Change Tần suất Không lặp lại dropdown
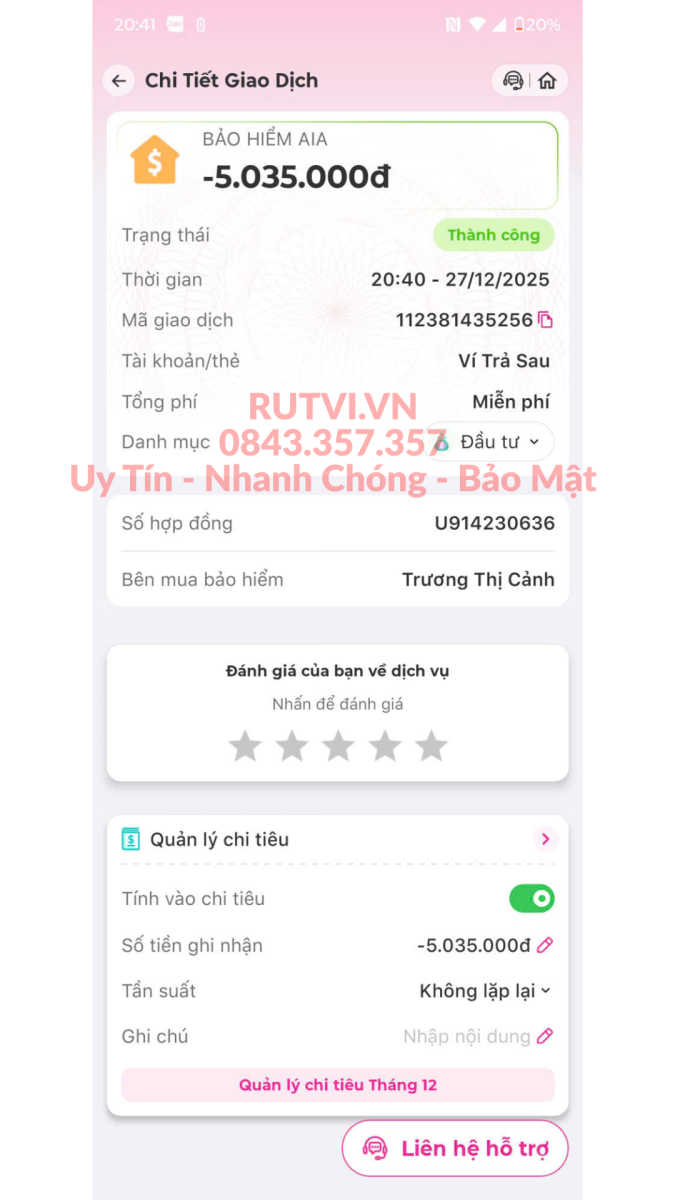The height and width of the screenshot is (1200, 675). click(x=486, y=991)
